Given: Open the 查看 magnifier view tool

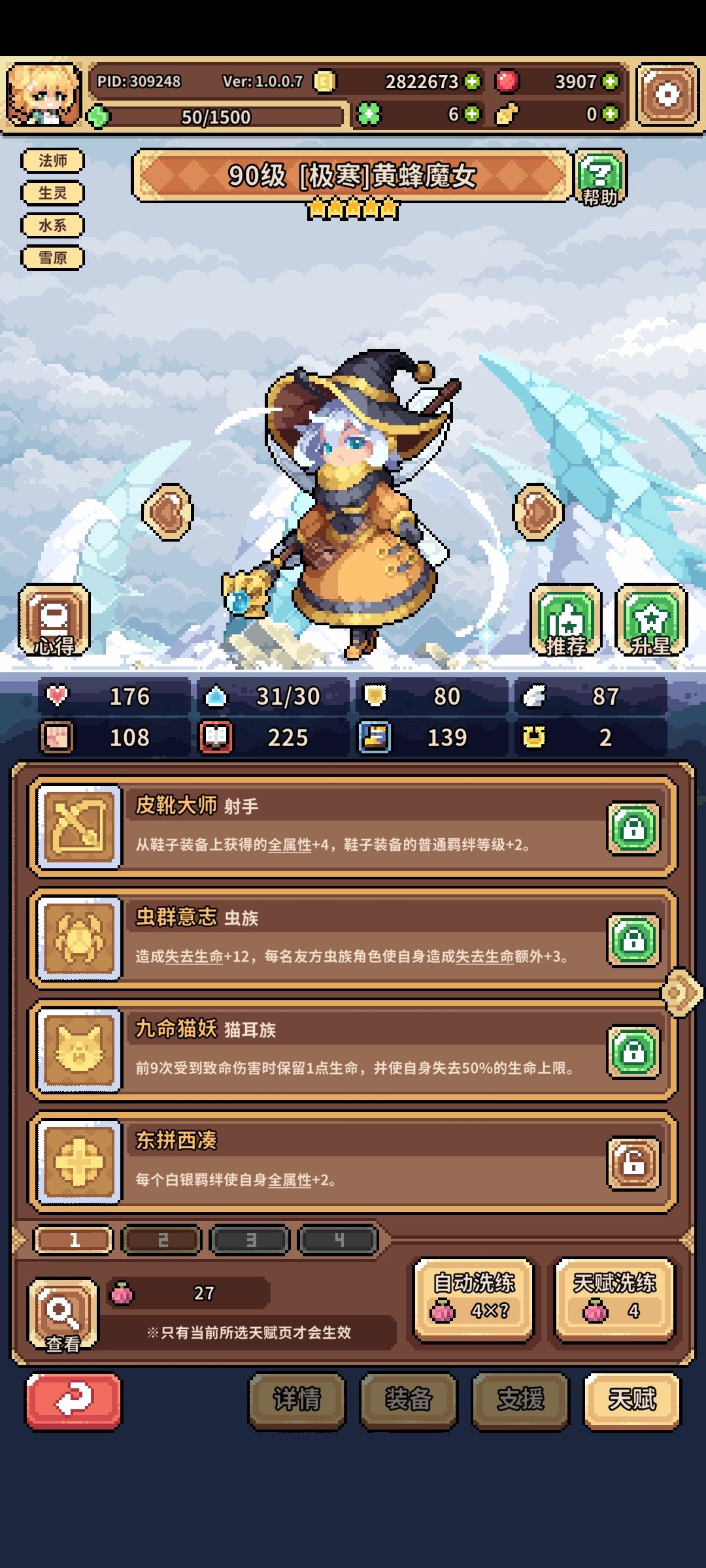Looking at the screenshot, I should pos(62,1313).
